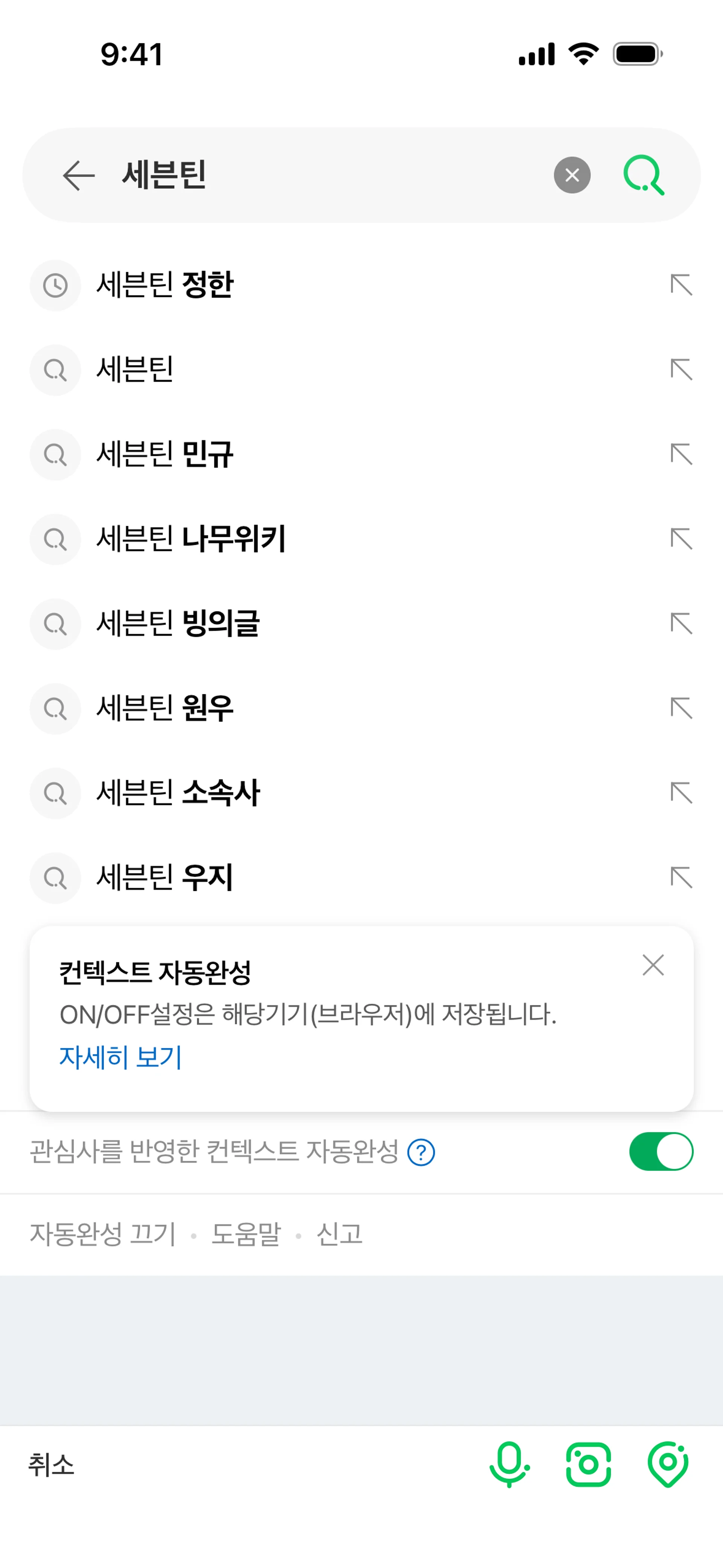
Task: Open suggestion 세븐틴 민규
Action: tap(165, 454)
